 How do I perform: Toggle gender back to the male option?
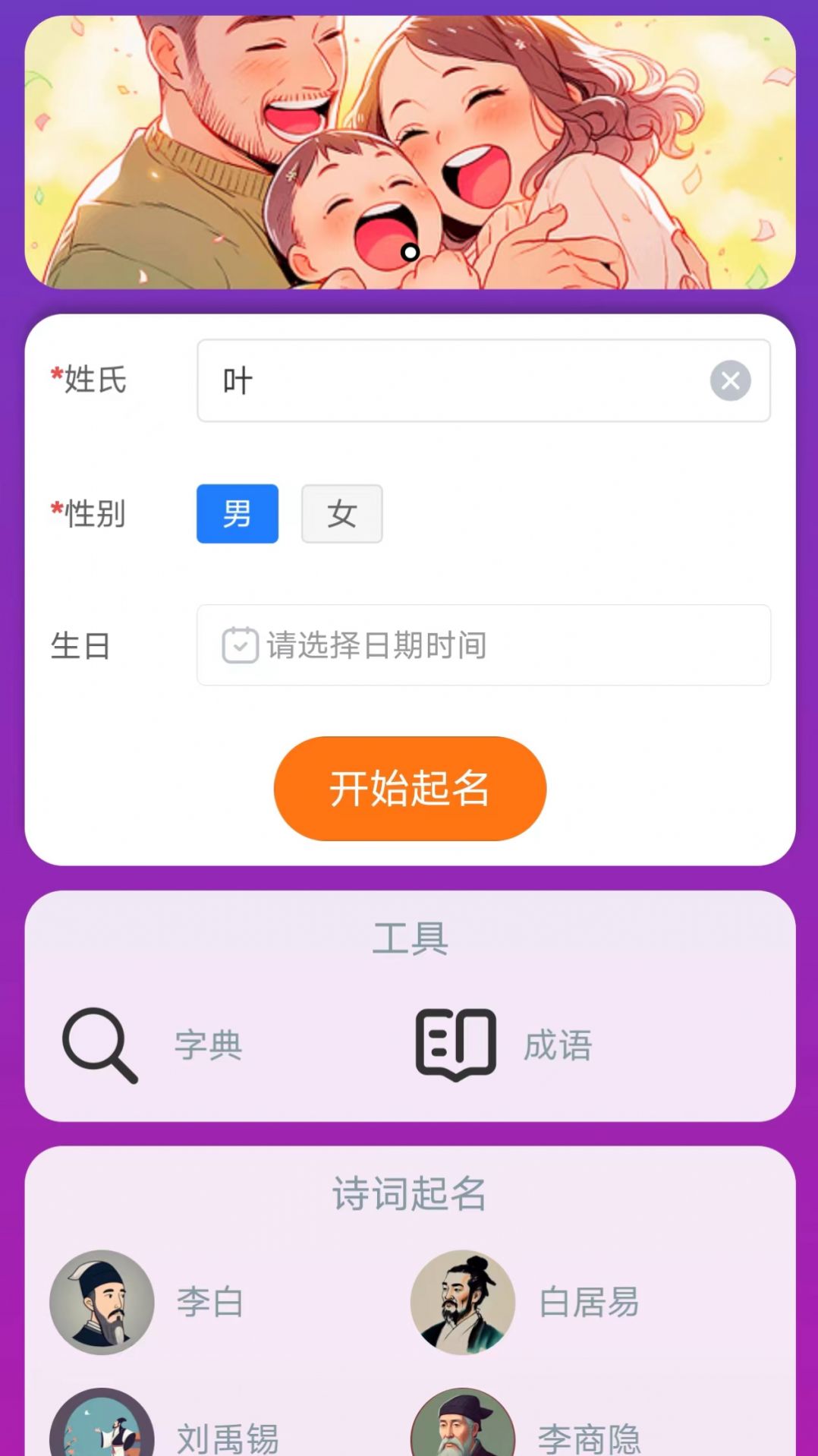tap(237, 514)
